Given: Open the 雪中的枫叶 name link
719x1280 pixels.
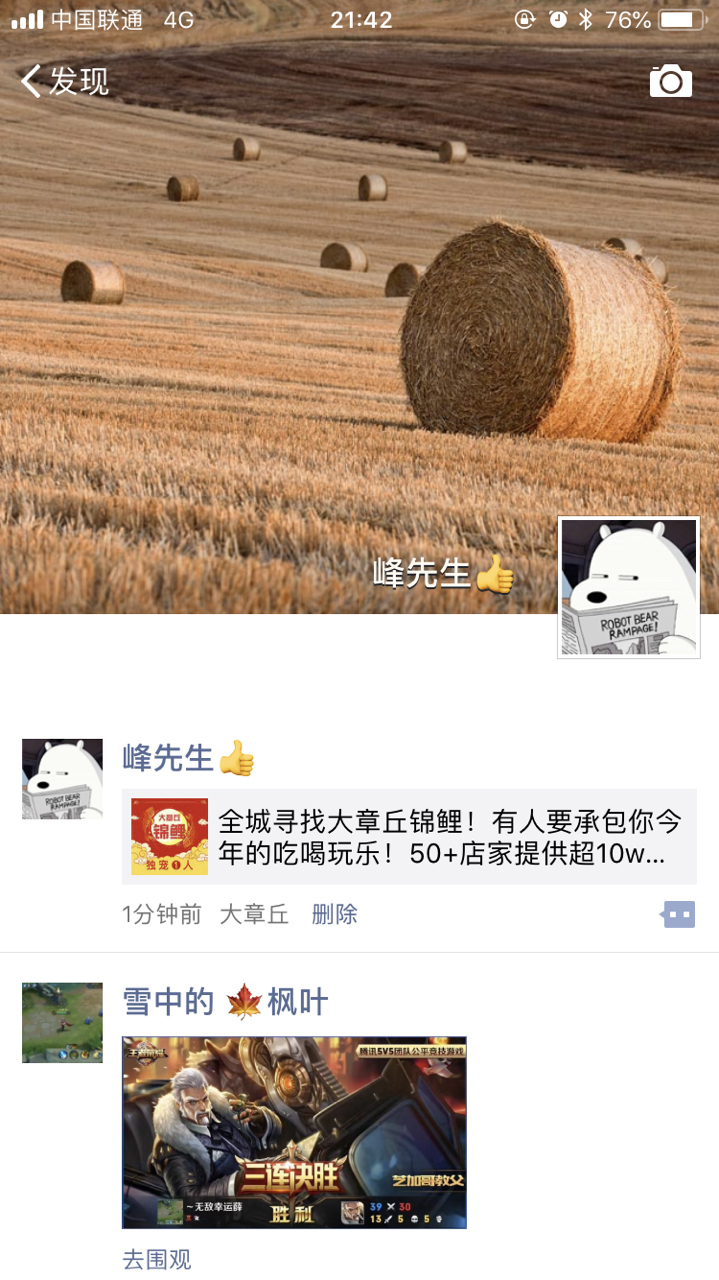Looking at the screenshot, I should pyautogui.click(x=225, y=1001).
